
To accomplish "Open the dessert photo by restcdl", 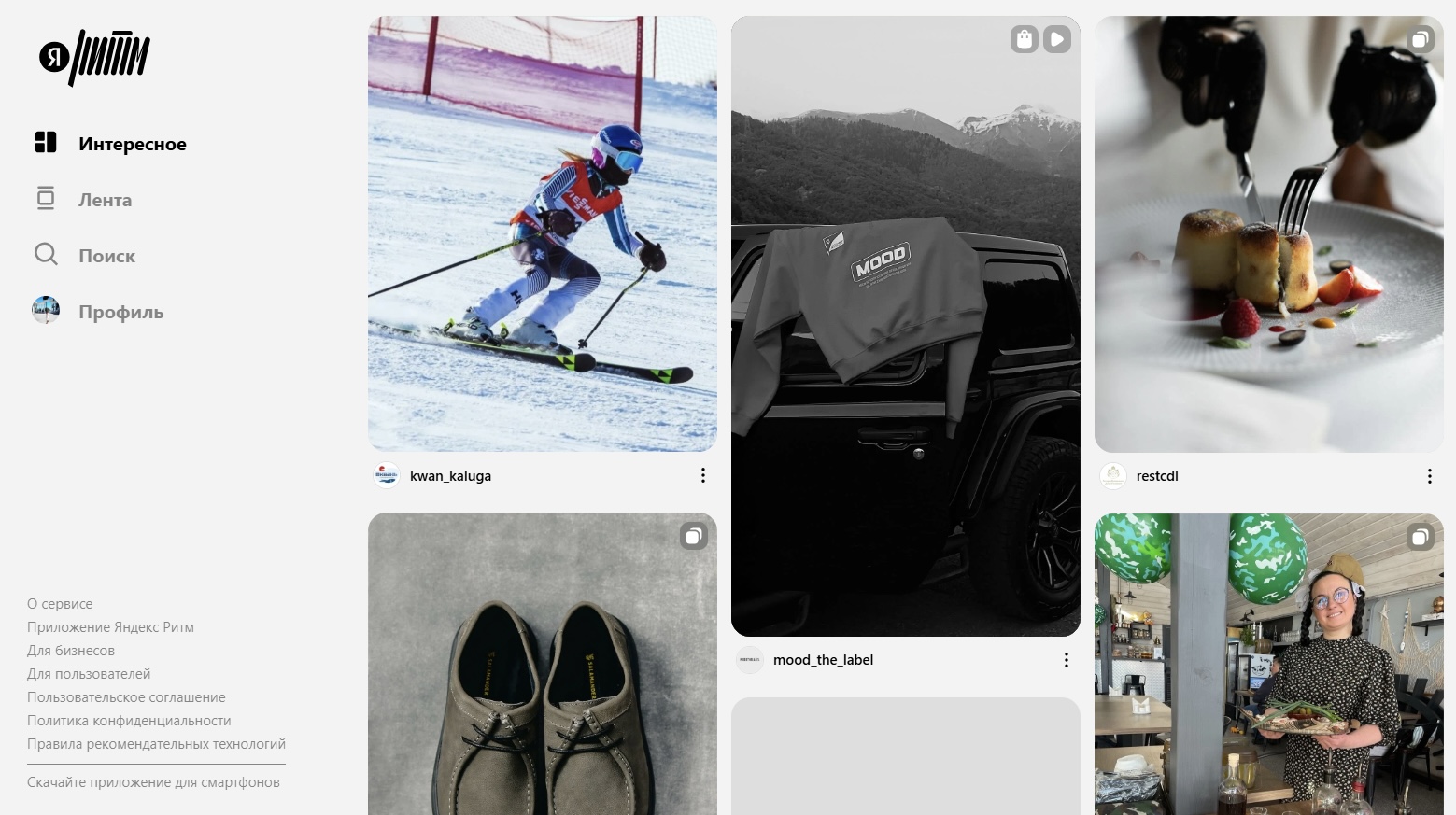I will pos(1268,233).
